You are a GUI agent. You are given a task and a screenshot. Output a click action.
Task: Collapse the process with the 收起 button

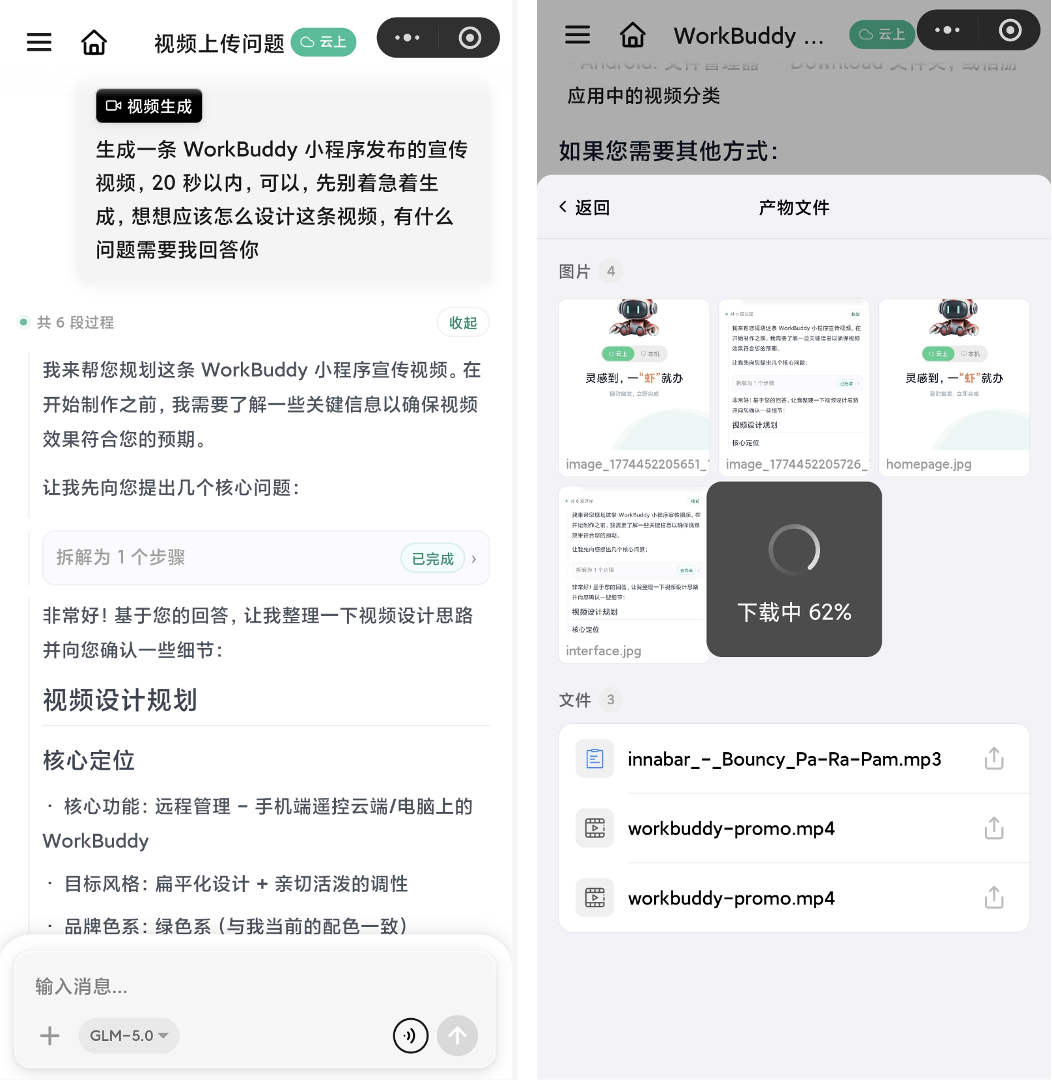pos(463,322)
